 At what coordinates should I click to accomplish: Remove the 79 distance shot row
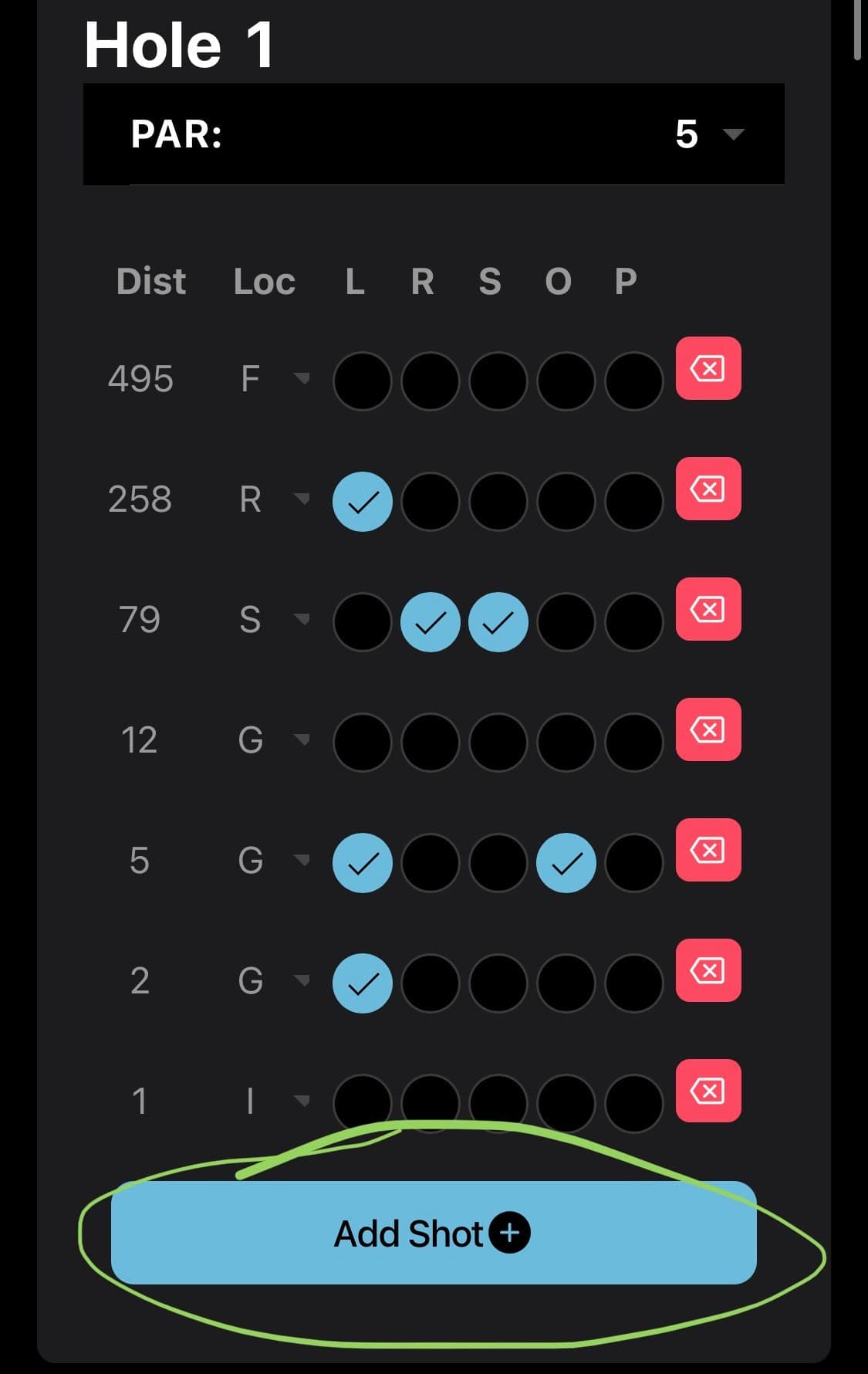tap(708, 610)
